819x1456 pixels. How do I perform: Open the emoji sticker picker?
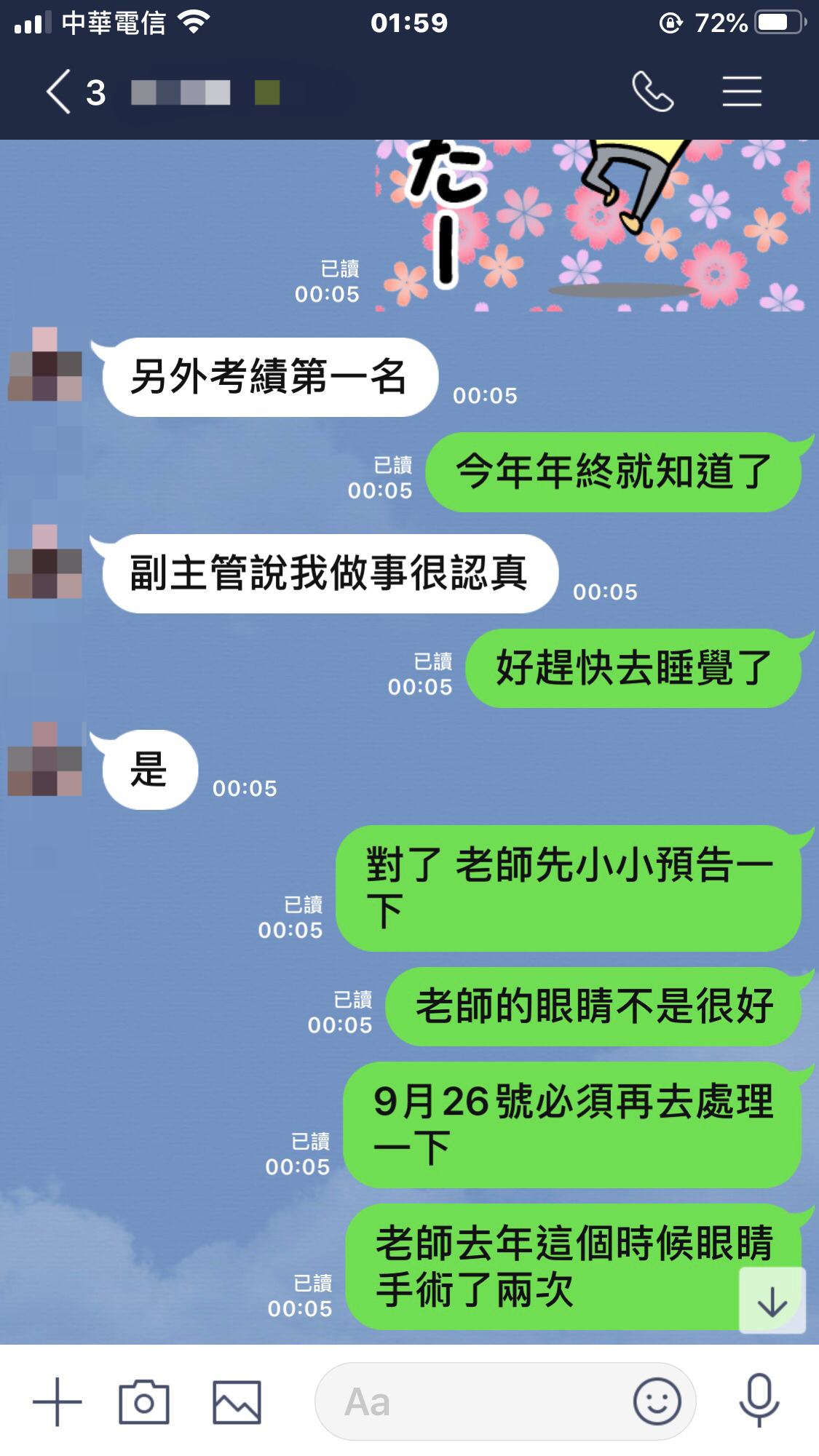click(x=657, y=1401)
